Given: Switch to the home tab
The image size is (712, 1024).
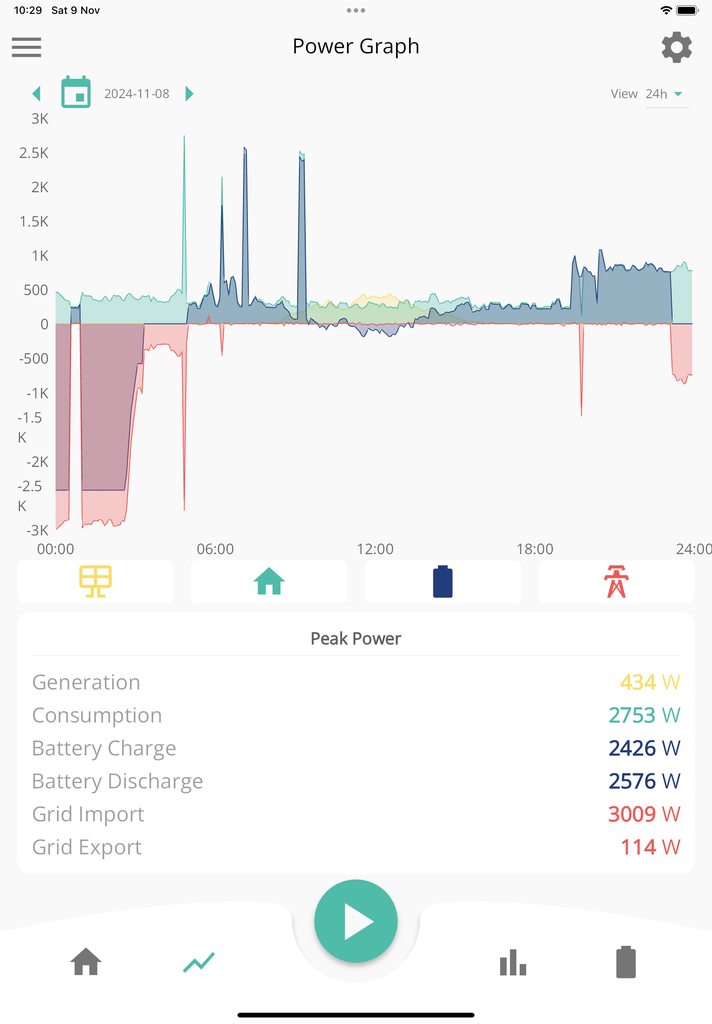Looking at the screenshot, I should click(x=86, y=962).
